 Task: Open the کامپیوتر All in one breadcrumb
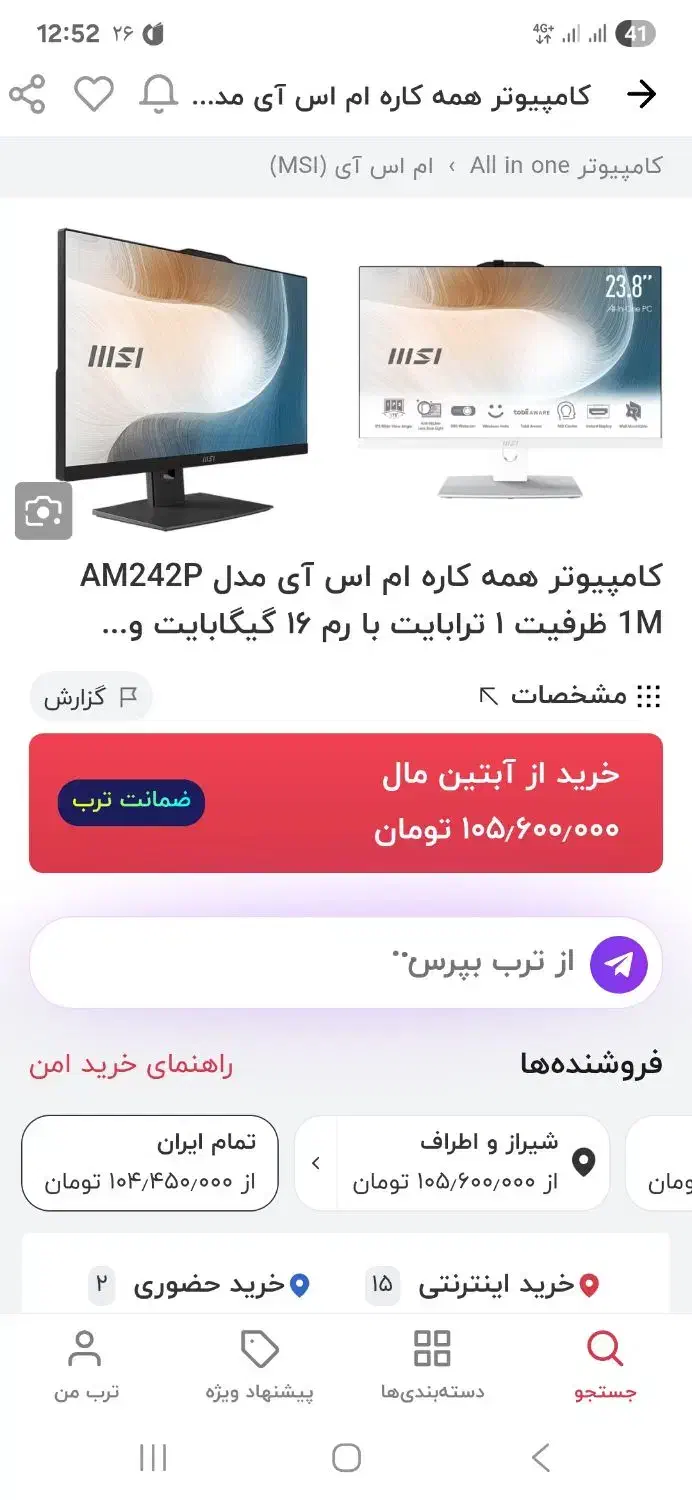click(566, 166)
